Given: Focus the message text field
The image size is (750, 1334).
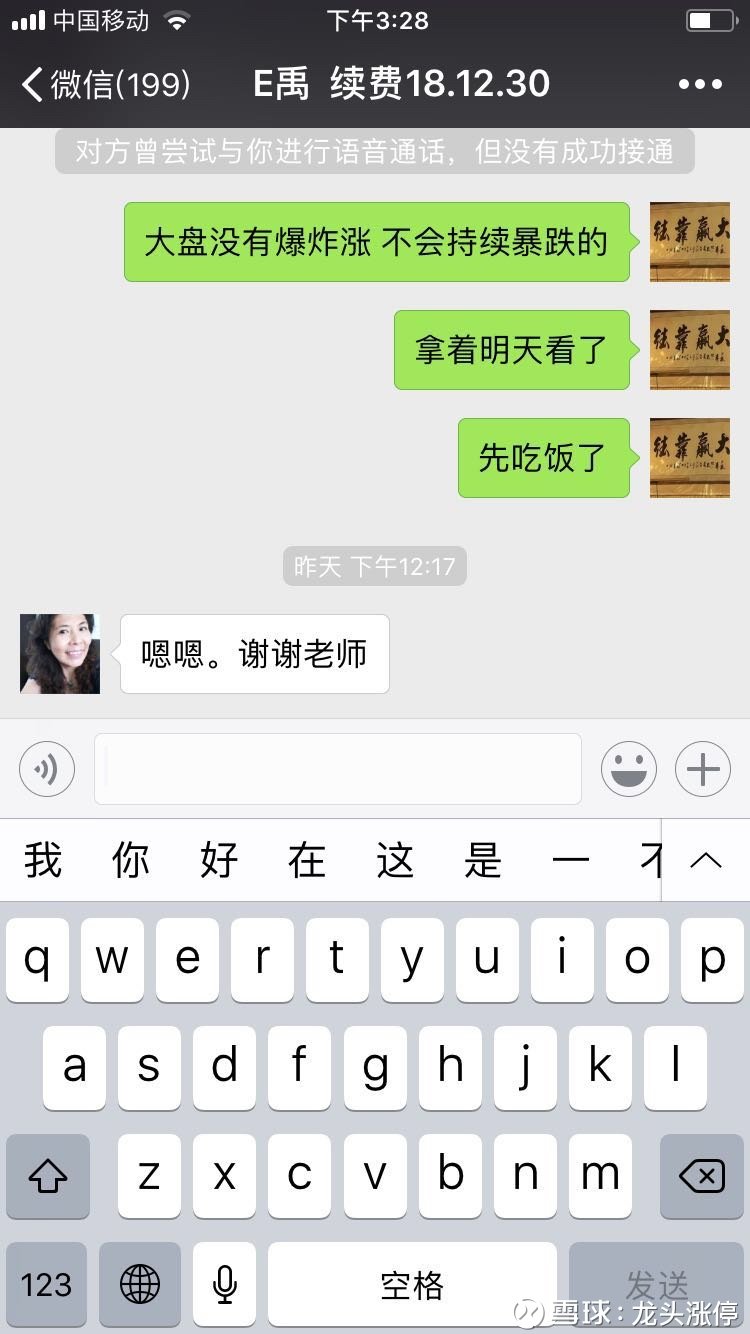Looking at the screenshot, I should click(338, 769).
